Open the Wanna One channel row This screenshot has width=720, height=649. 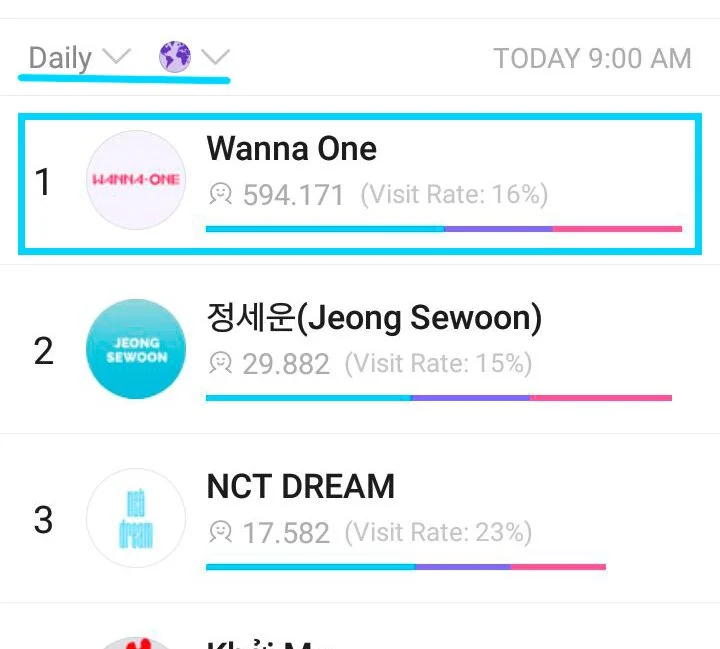[x=360, y=181]
